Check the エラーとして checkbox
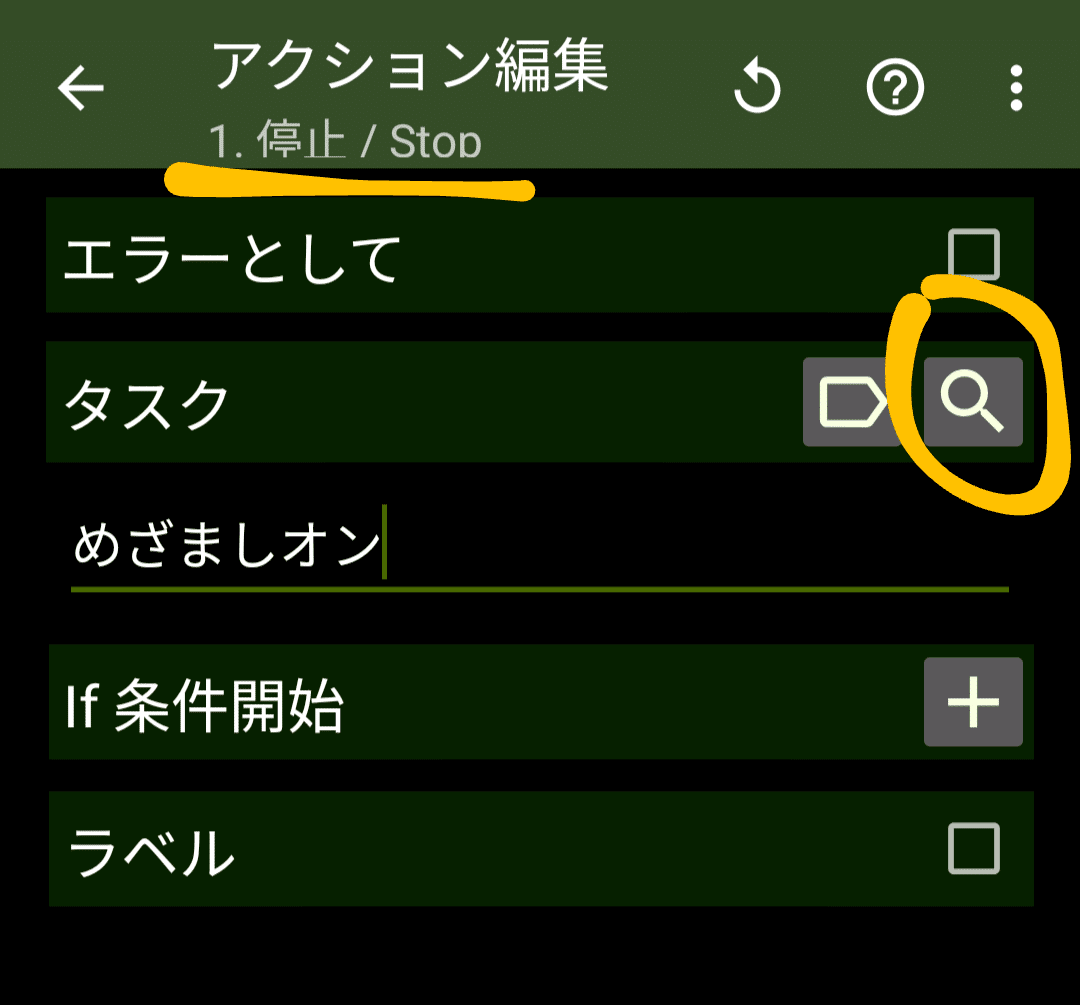Image resolution: width=1080 pixels, height=1005 pixels. pyautogui.click(x=973, y=255)
